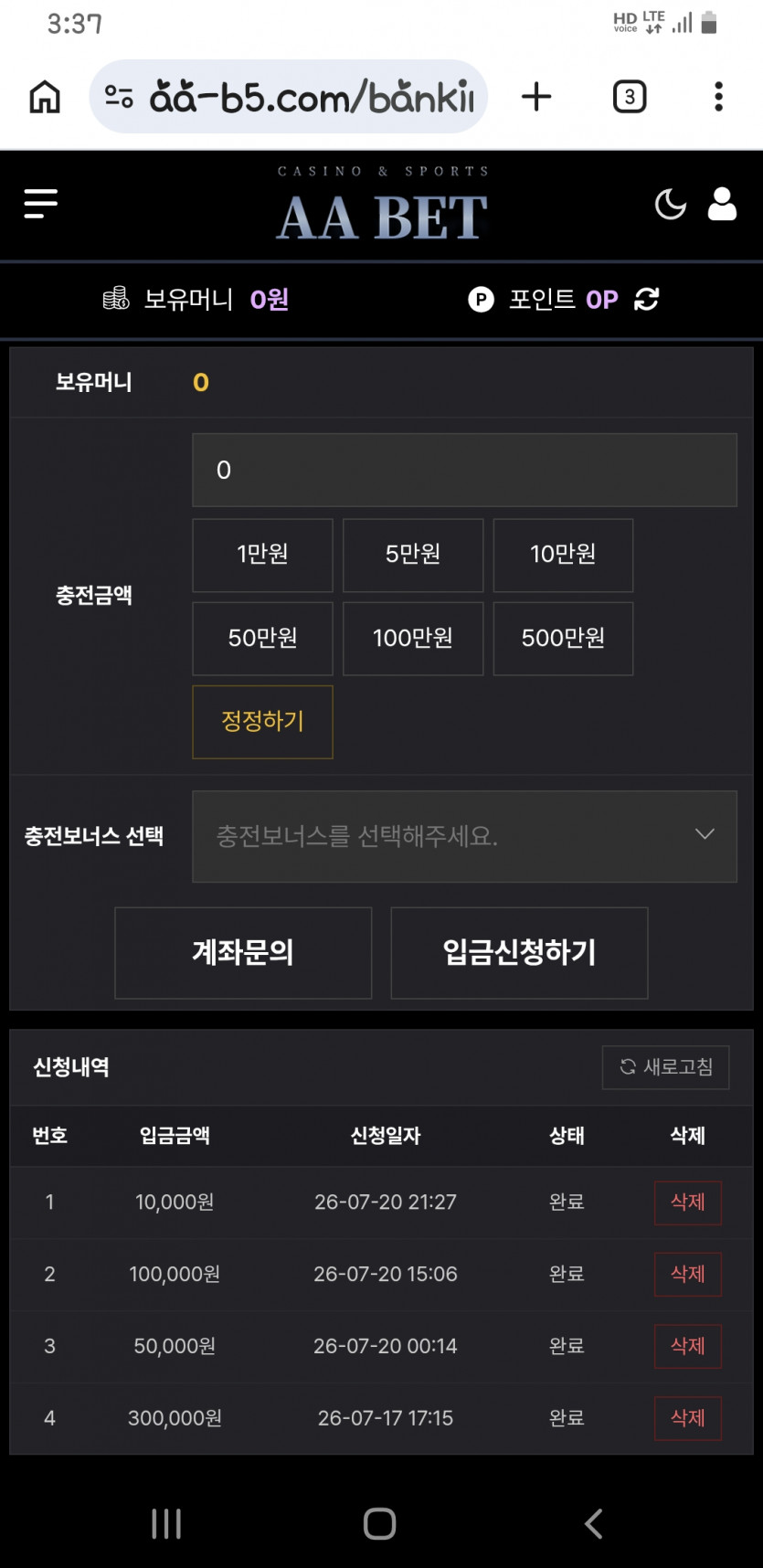Open the browser tab switcher

click(629, 96)
